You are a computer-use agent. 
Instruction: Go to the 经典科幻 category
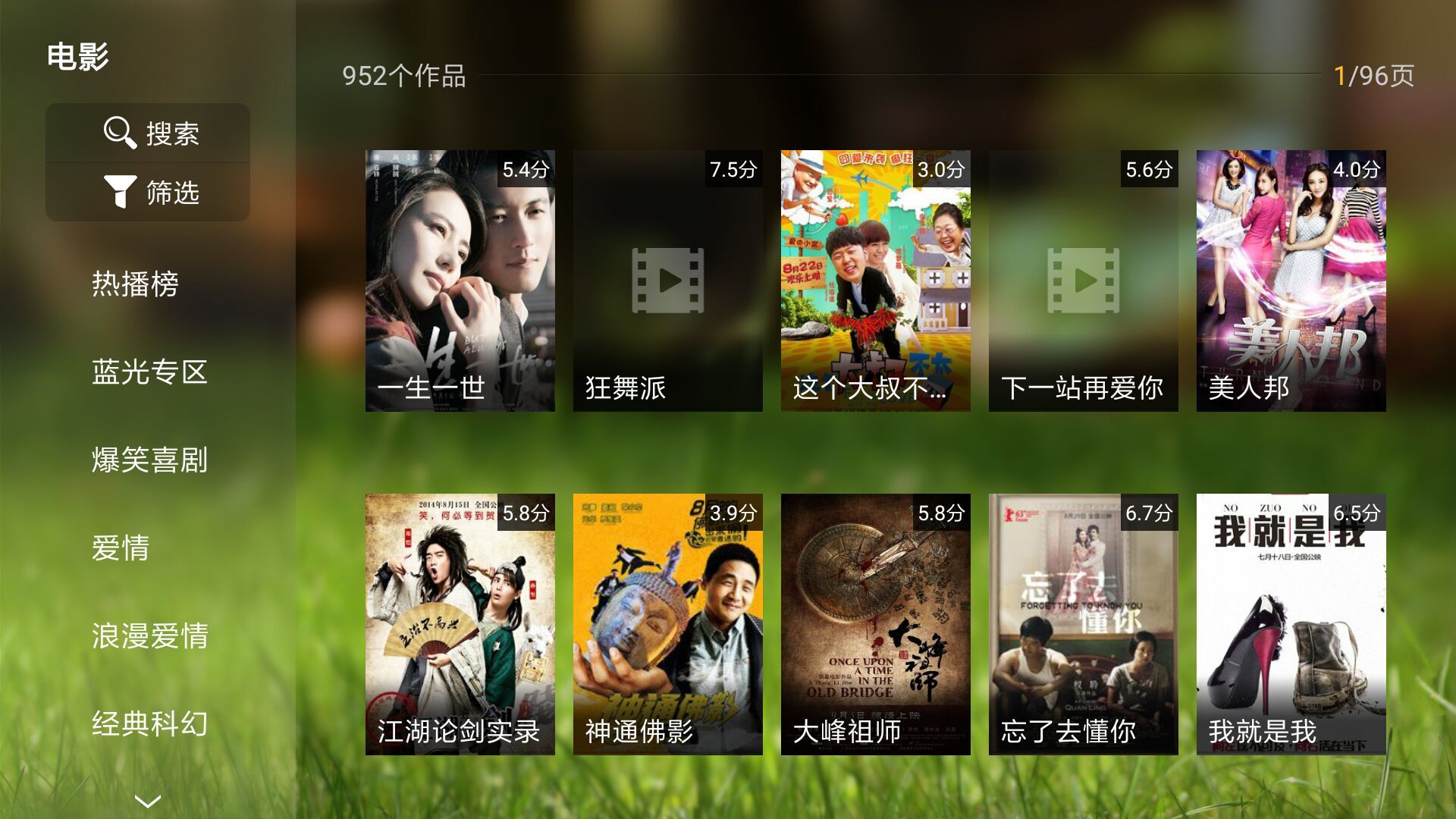(x=149, y=724)
